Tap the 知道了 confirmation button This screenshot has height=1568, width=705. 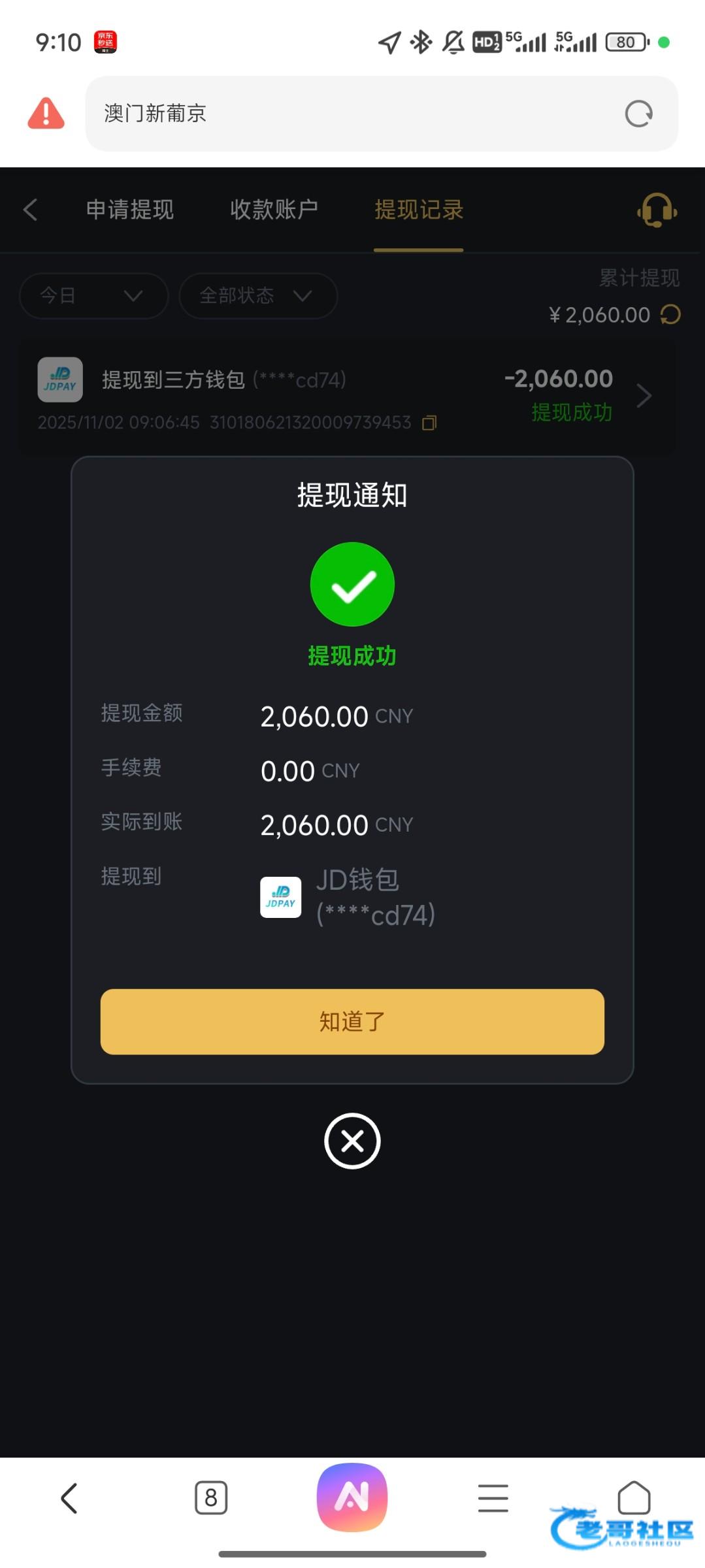[352, 1021]
